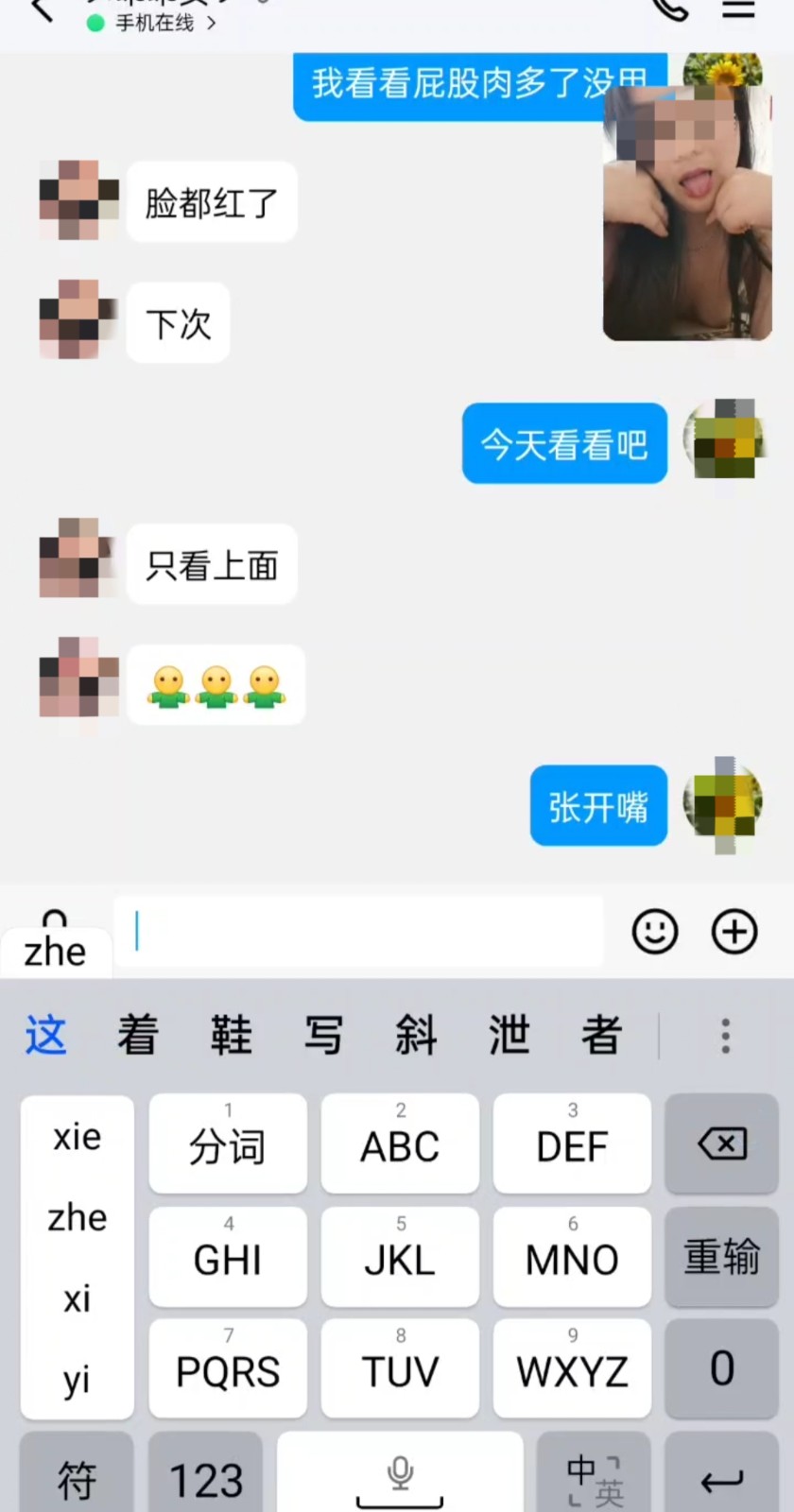Focus the message input field
The image size is (794, 1512).
pos(359,932)
